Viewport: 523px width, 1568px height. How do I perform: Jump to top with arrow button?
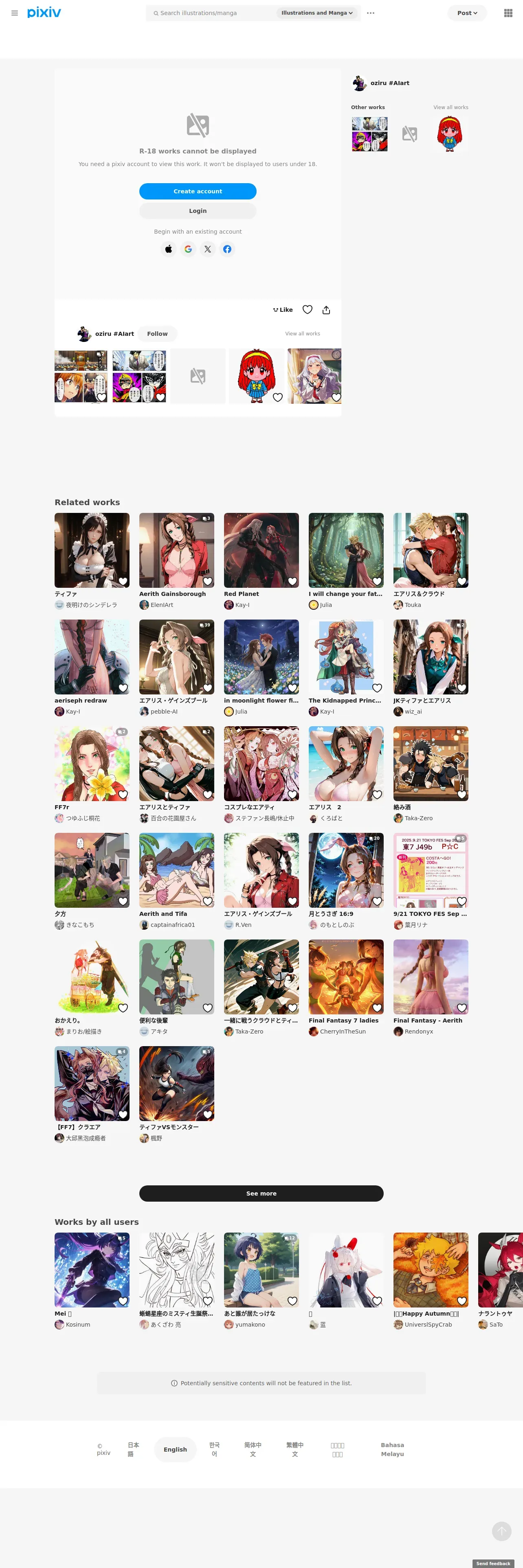[x=502, y=1531]
